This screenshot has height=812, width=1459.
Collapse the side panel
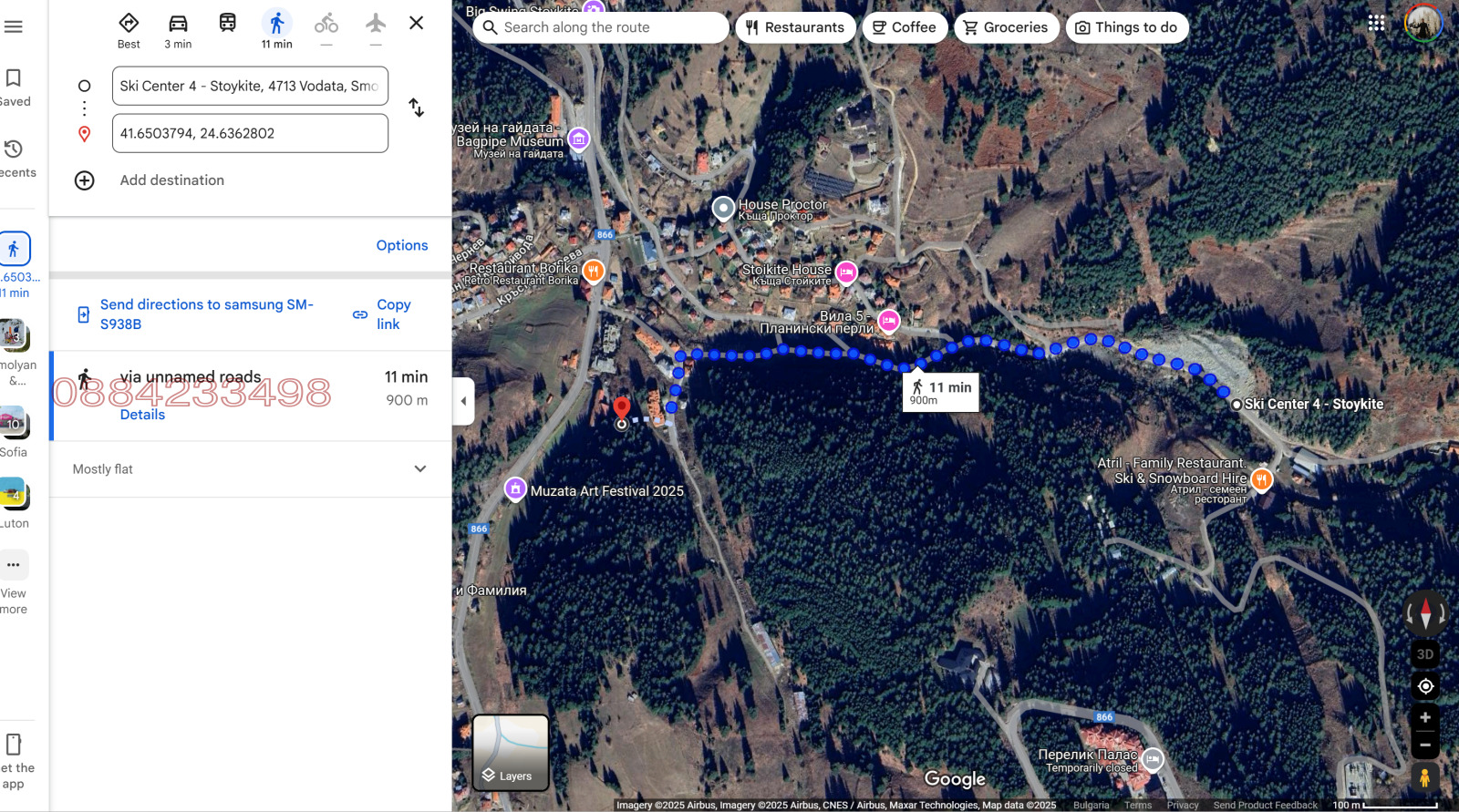click(463, 401)
